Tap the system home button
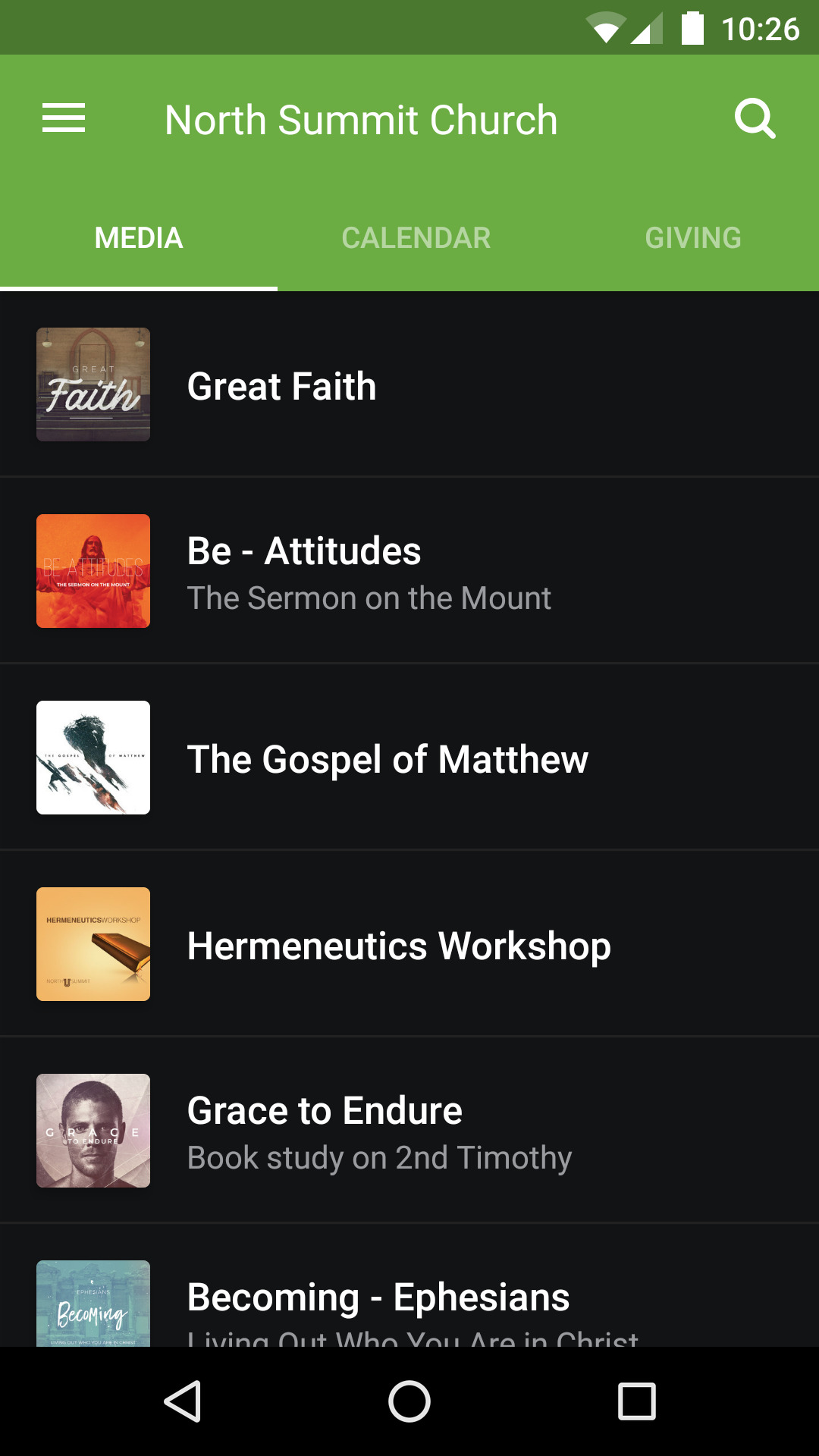The width and height of the screenshot is (819, 1456). 409,1401
